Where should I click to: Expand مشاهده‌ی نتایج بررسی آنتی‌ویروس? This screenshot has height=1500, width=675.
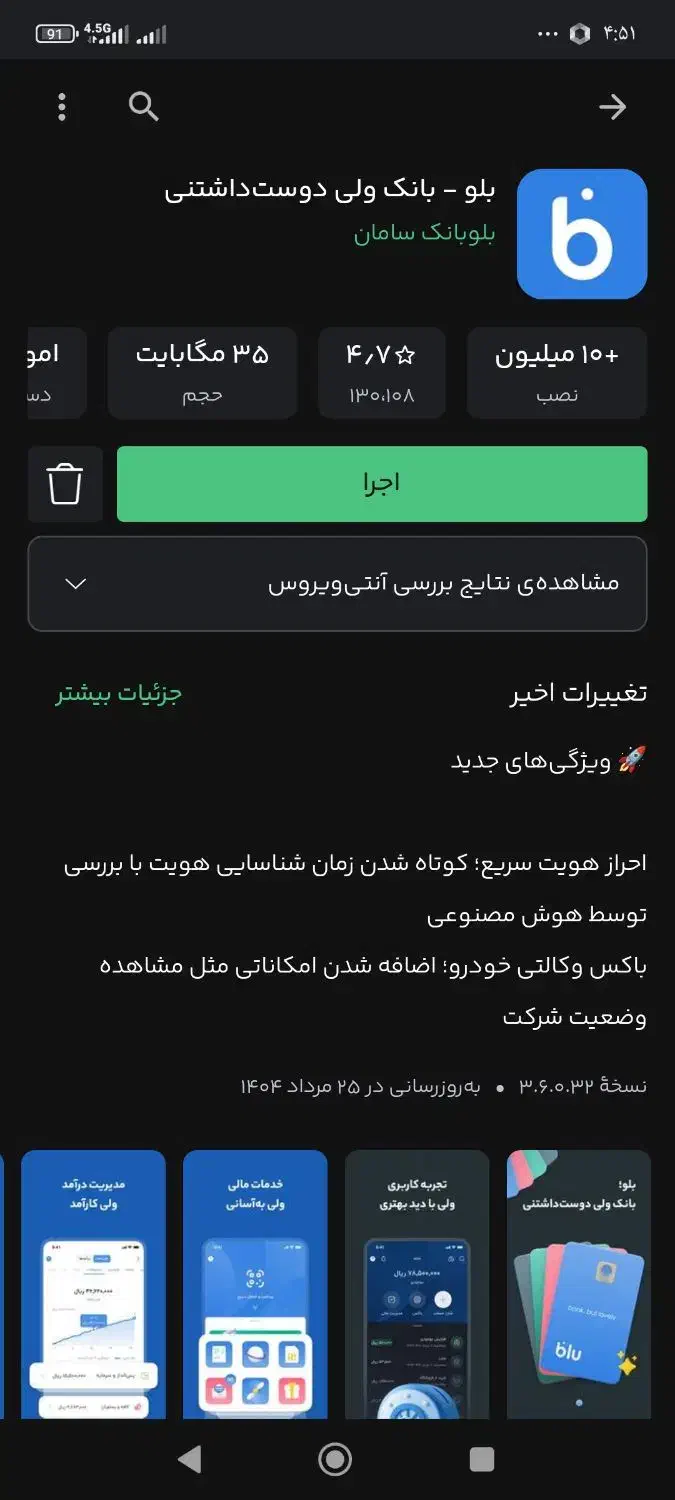coord(337,584)
